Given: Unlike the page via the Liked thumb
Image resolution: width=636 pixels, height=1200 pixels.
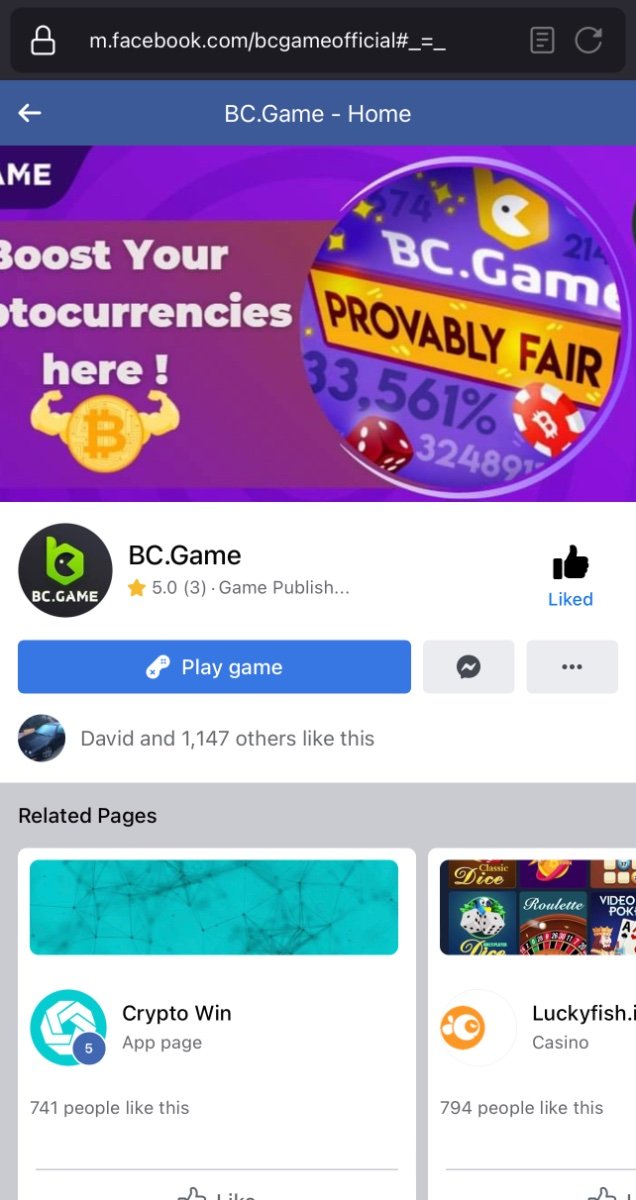Looking at the screenshot, I should [570, 576].
